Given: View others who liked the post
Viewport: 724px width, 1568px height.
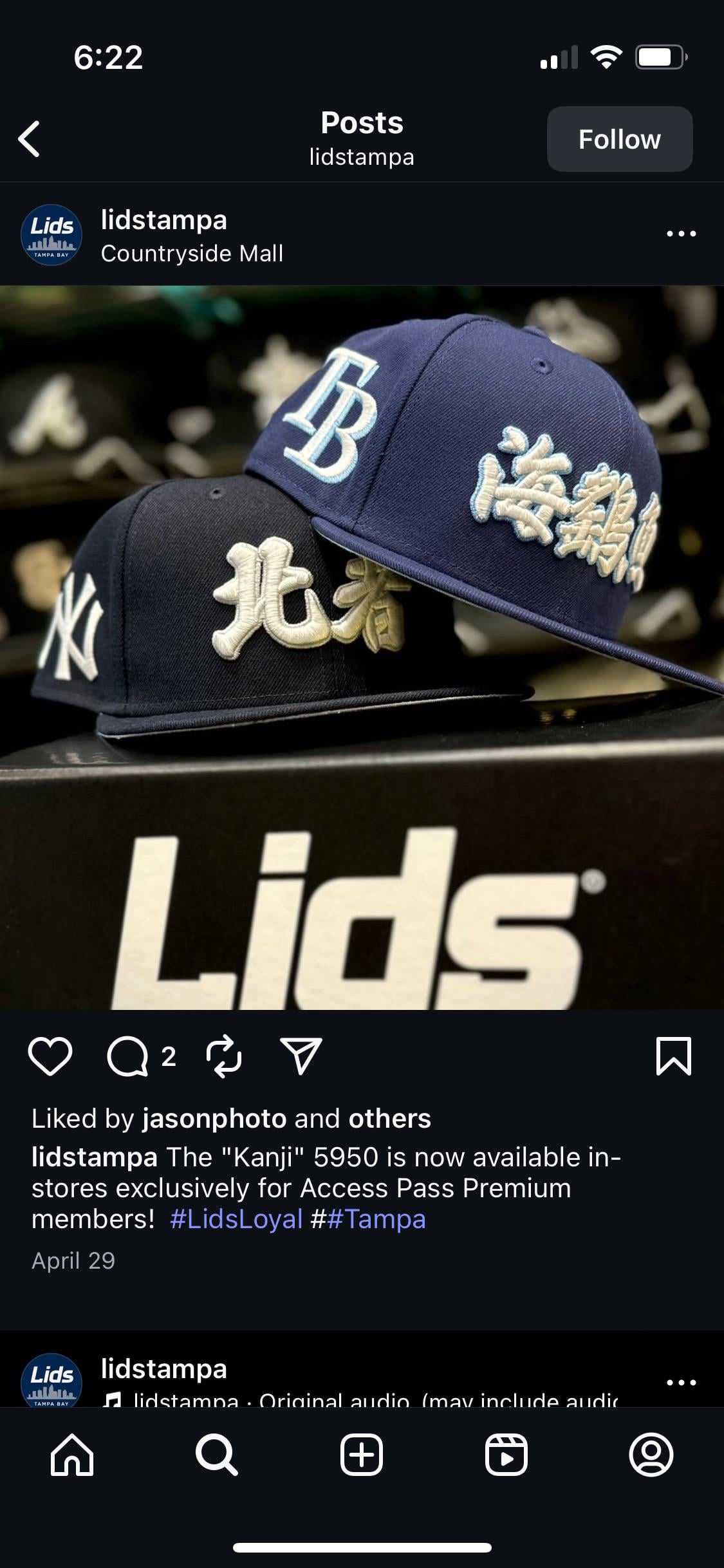Looking at the screenshot, I should tap(389, 1119).
